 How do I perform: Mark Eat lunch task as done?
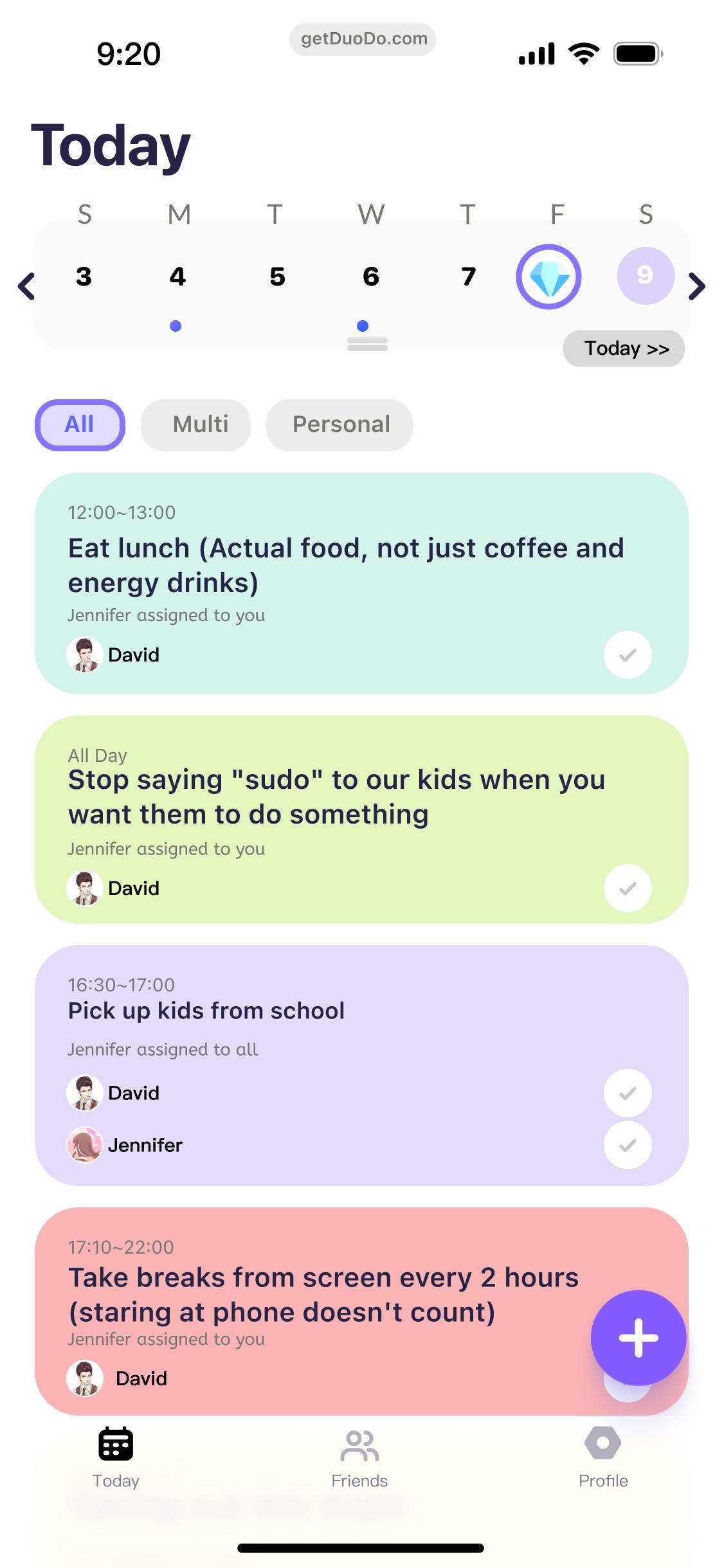point(628,654)
